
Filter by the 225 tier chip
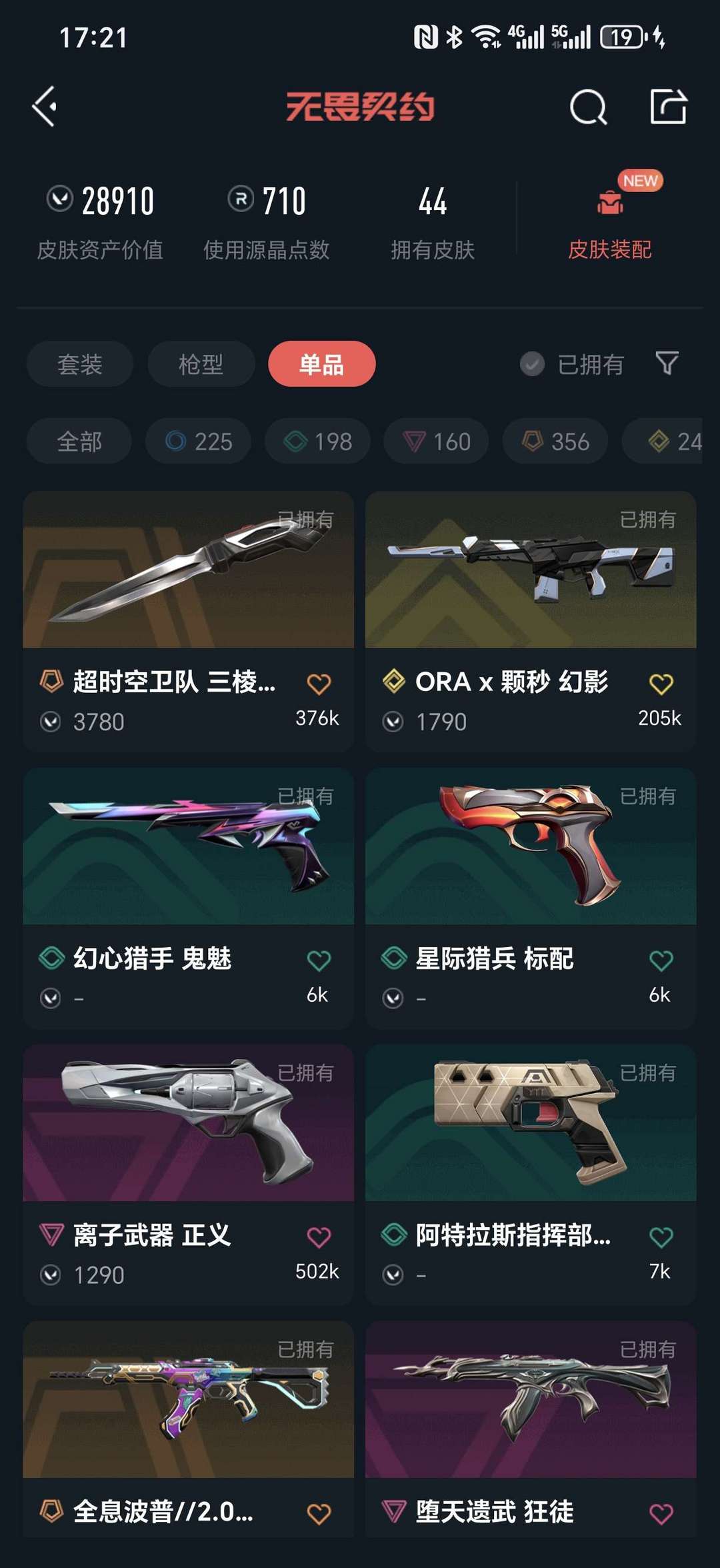[199, 442]
